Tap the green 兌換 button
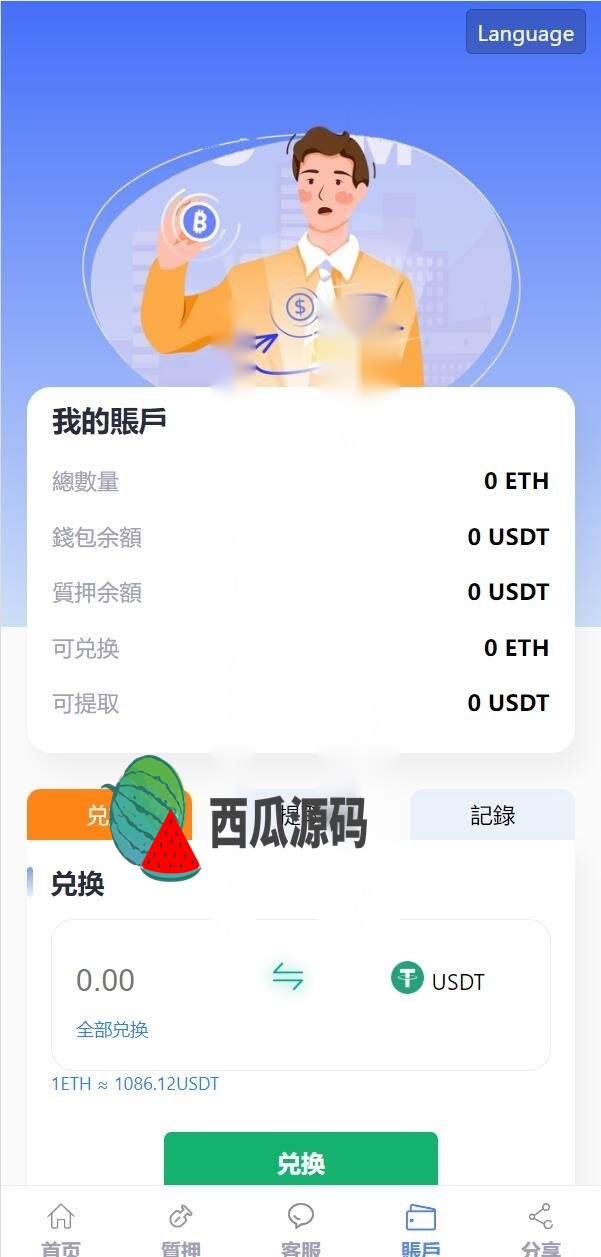The height and width of the screenshot is (1257, 601). [300, 1162]
